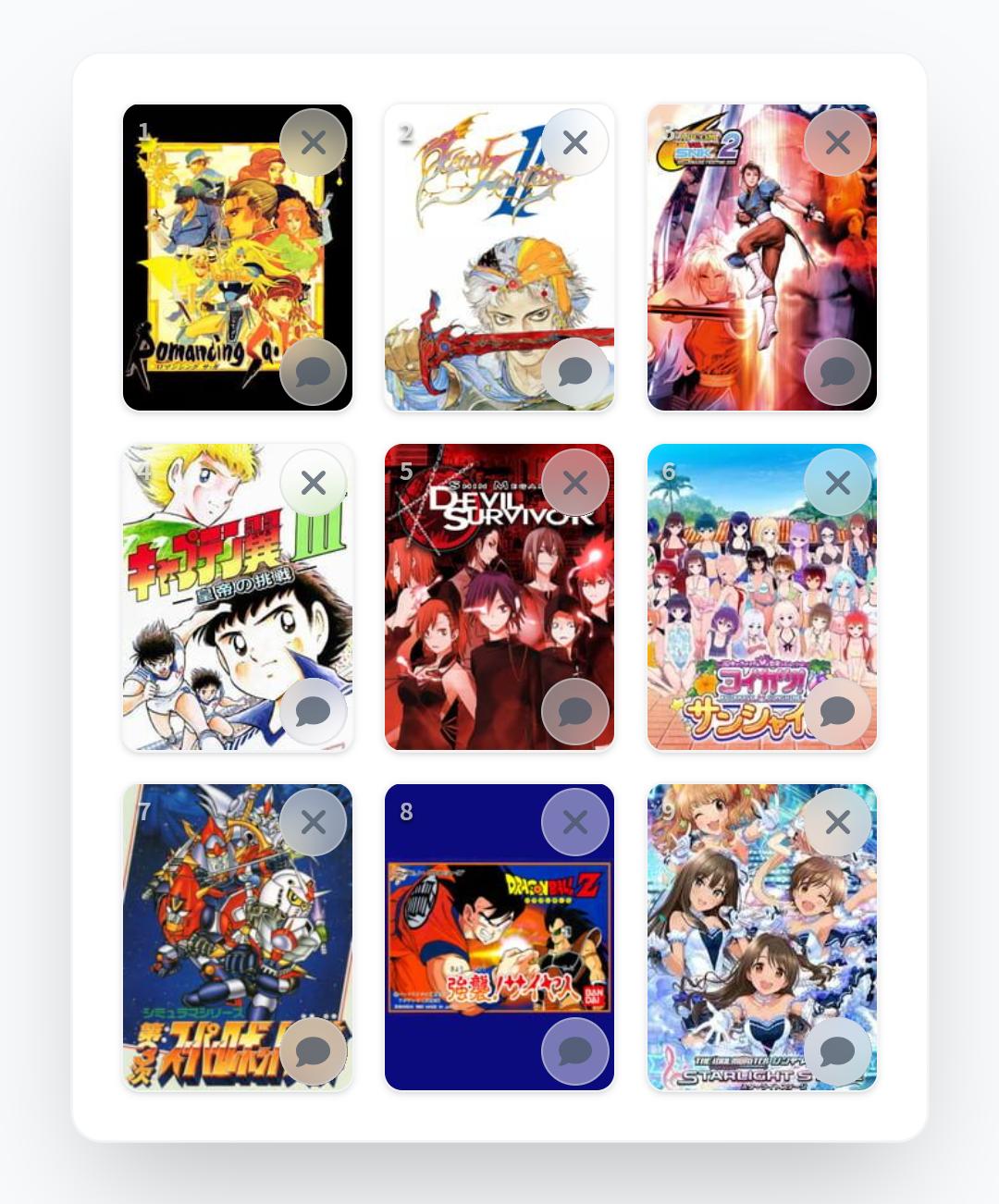Add a comment on Romancing SaGa
This screenshot has height=1204, width=999.
(314, 372)
